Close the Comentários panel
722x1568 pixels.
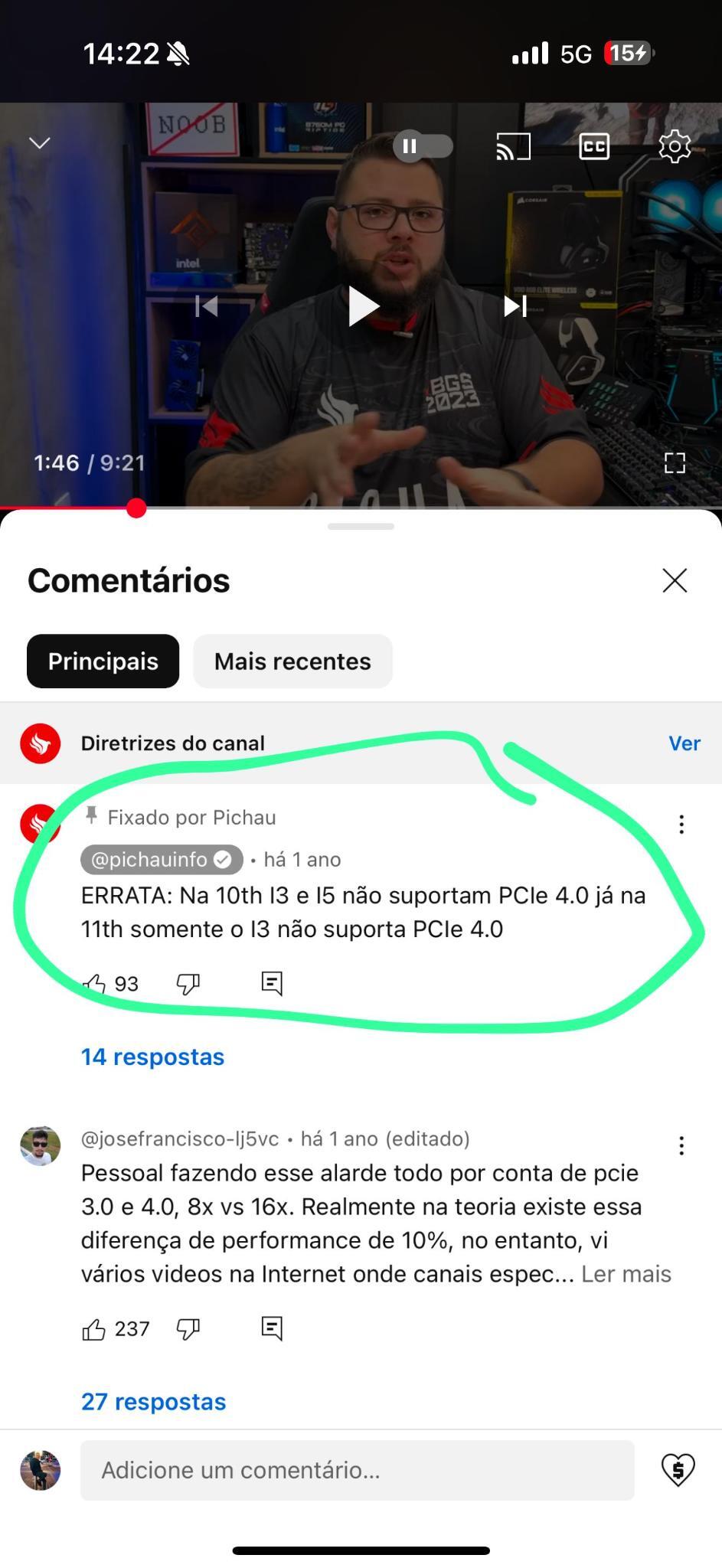[675, 580]
